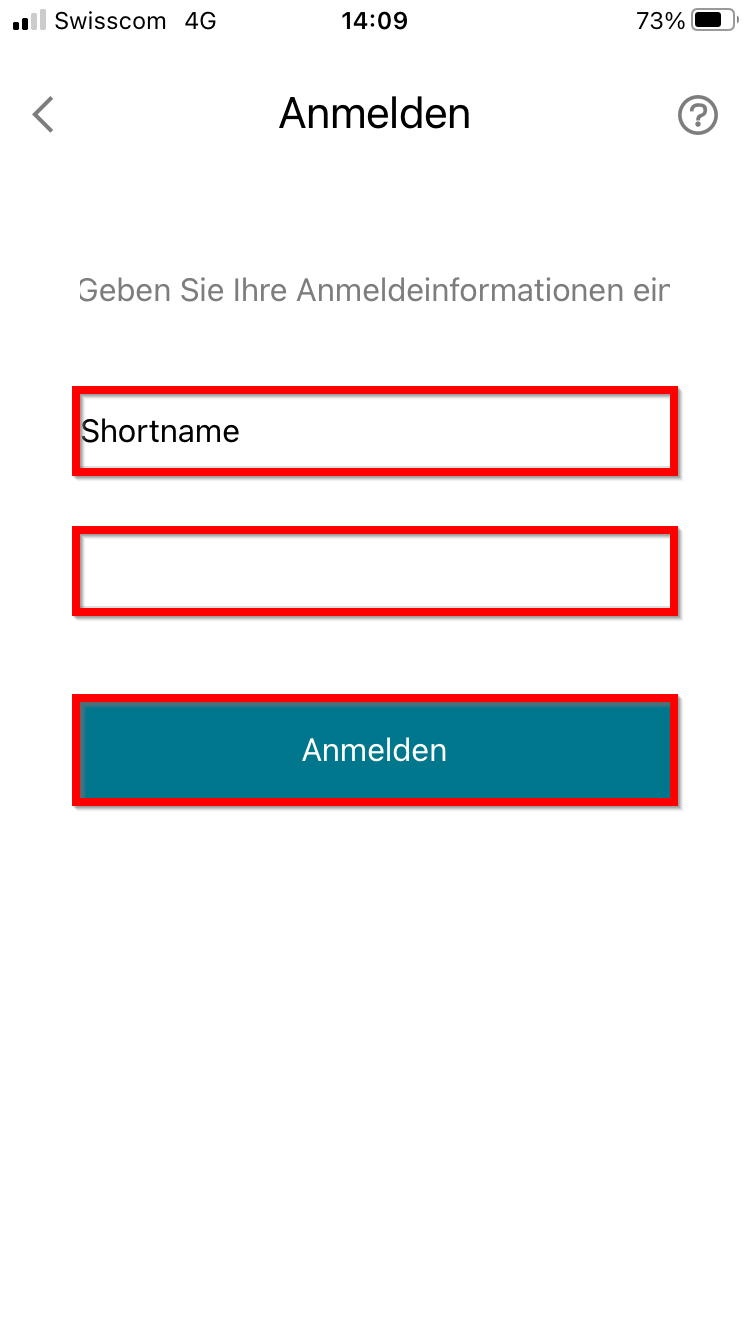Screen dimensions: 750x1334
Task: Select the empty field below Shortname
Action: point(375,570)
